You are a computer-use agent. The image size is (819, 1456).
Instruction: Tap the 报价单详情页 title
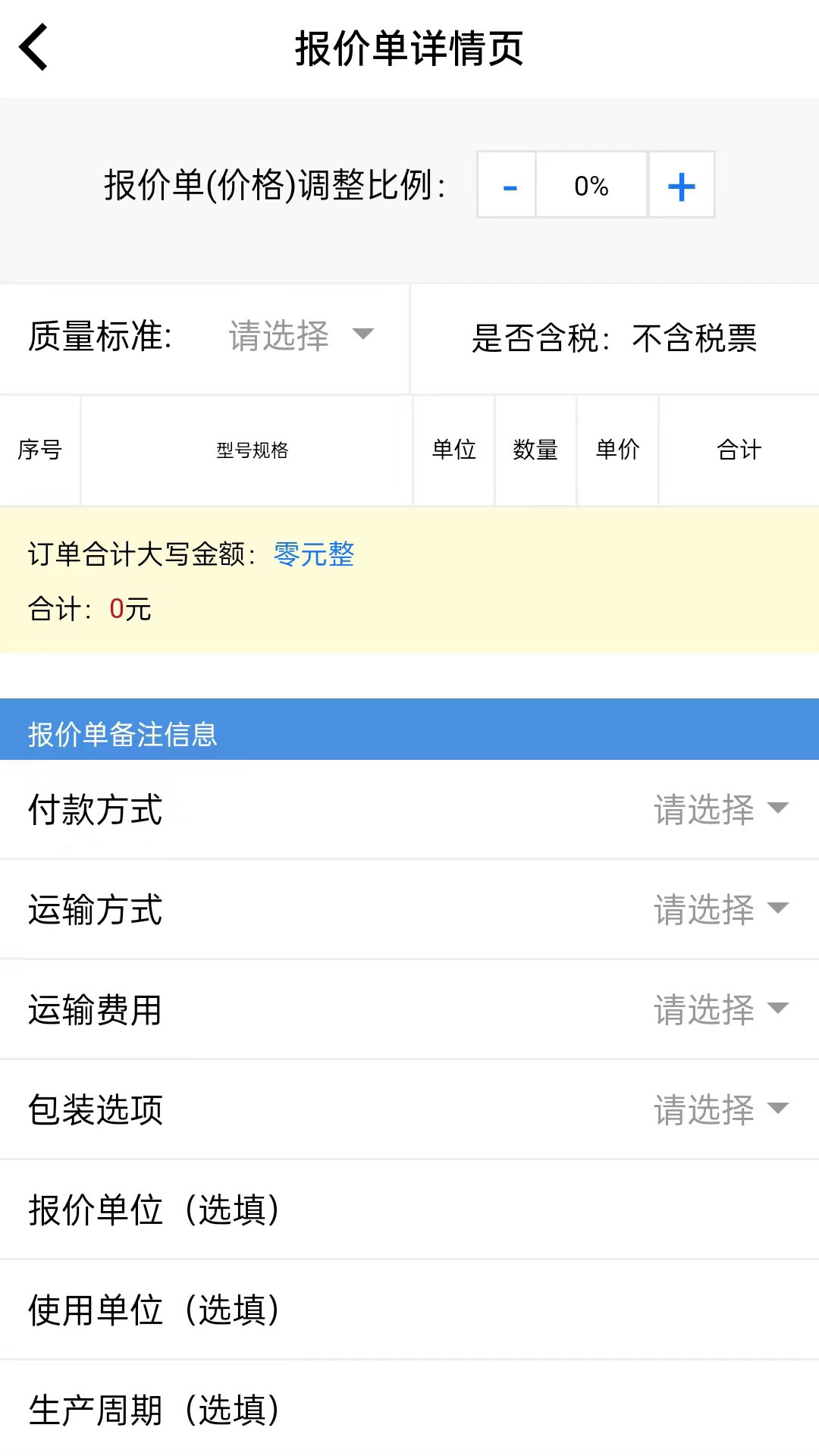409,47
